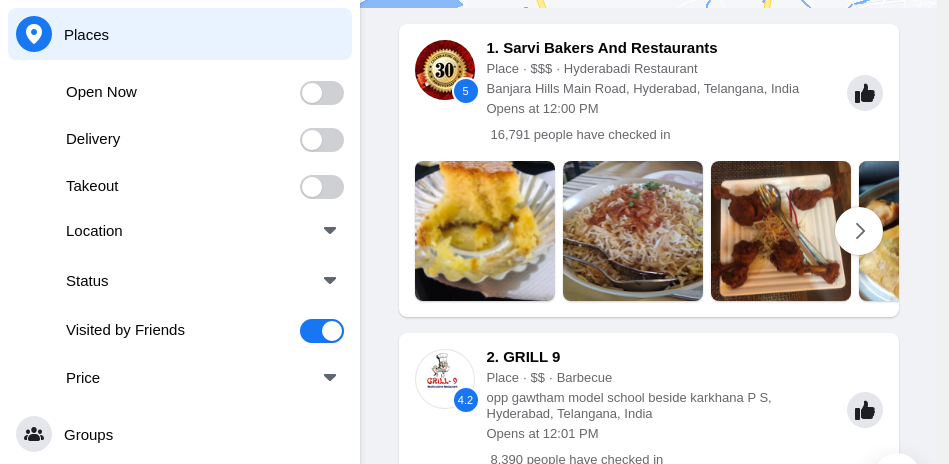Like Sarvi Bakers And Restaurants
Image resolution: width=949 pixels, height=464 pixels.
(864, 93)
